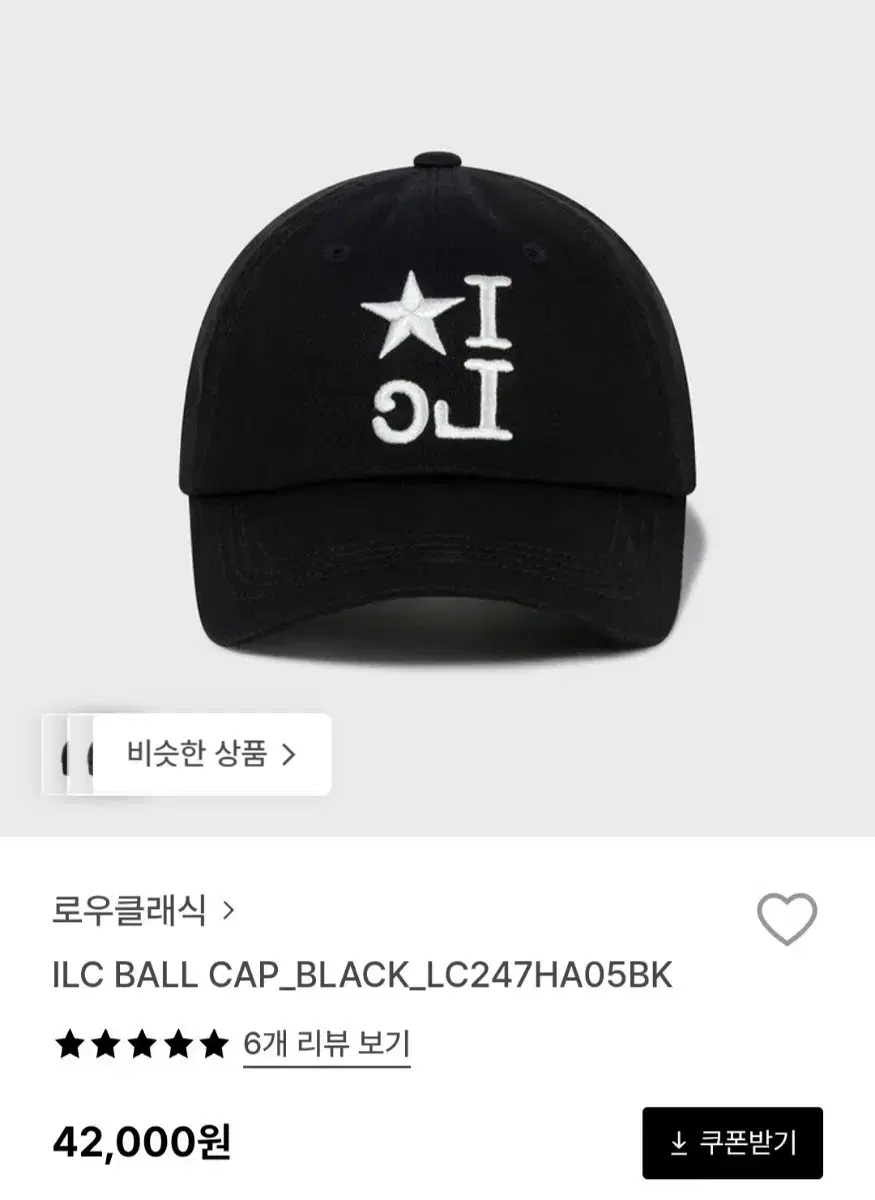Select the fifth star in the rating row
This screenshot has width=875, height=1200.
tap(213, 1045)
